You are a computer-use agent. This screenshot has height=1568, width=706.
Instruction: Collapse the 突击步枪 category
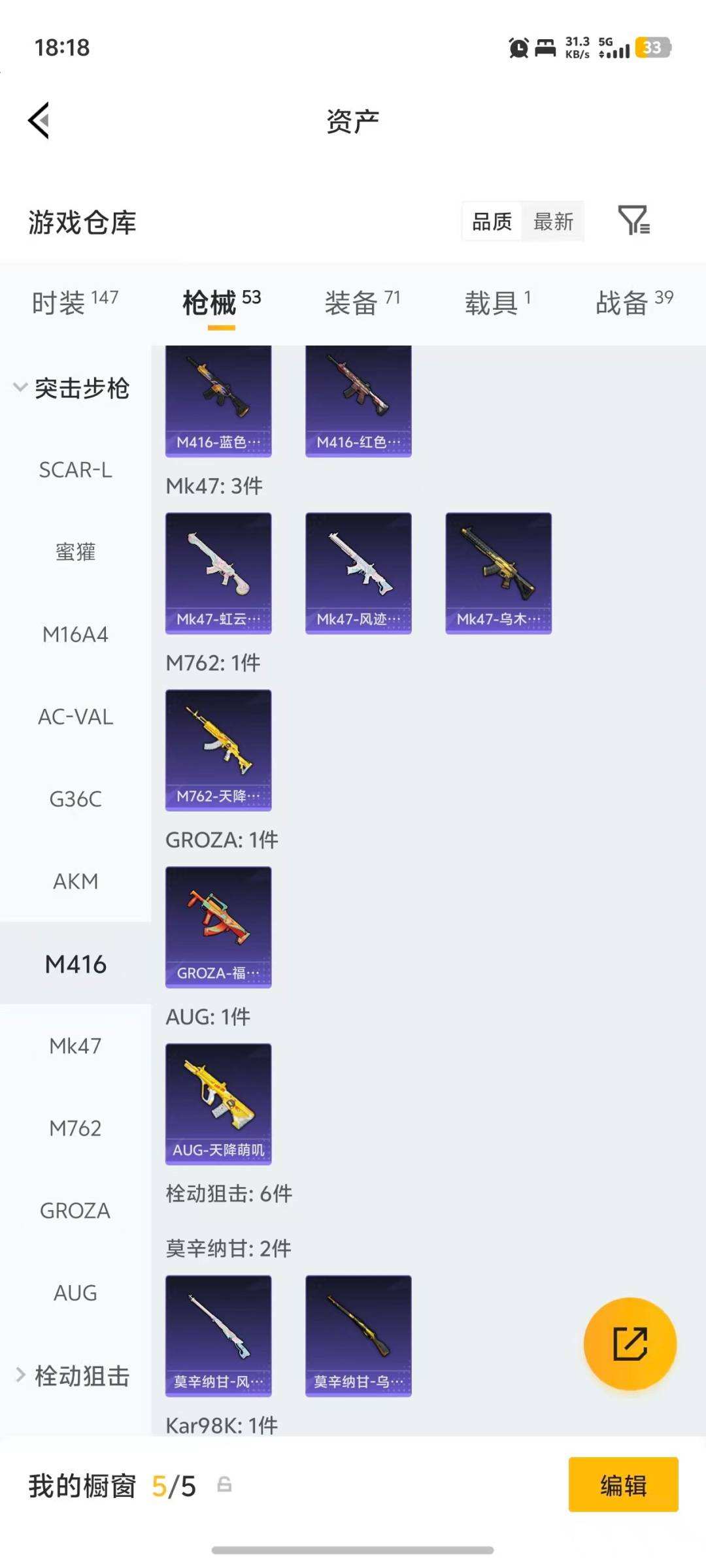[x=72, y=389]
